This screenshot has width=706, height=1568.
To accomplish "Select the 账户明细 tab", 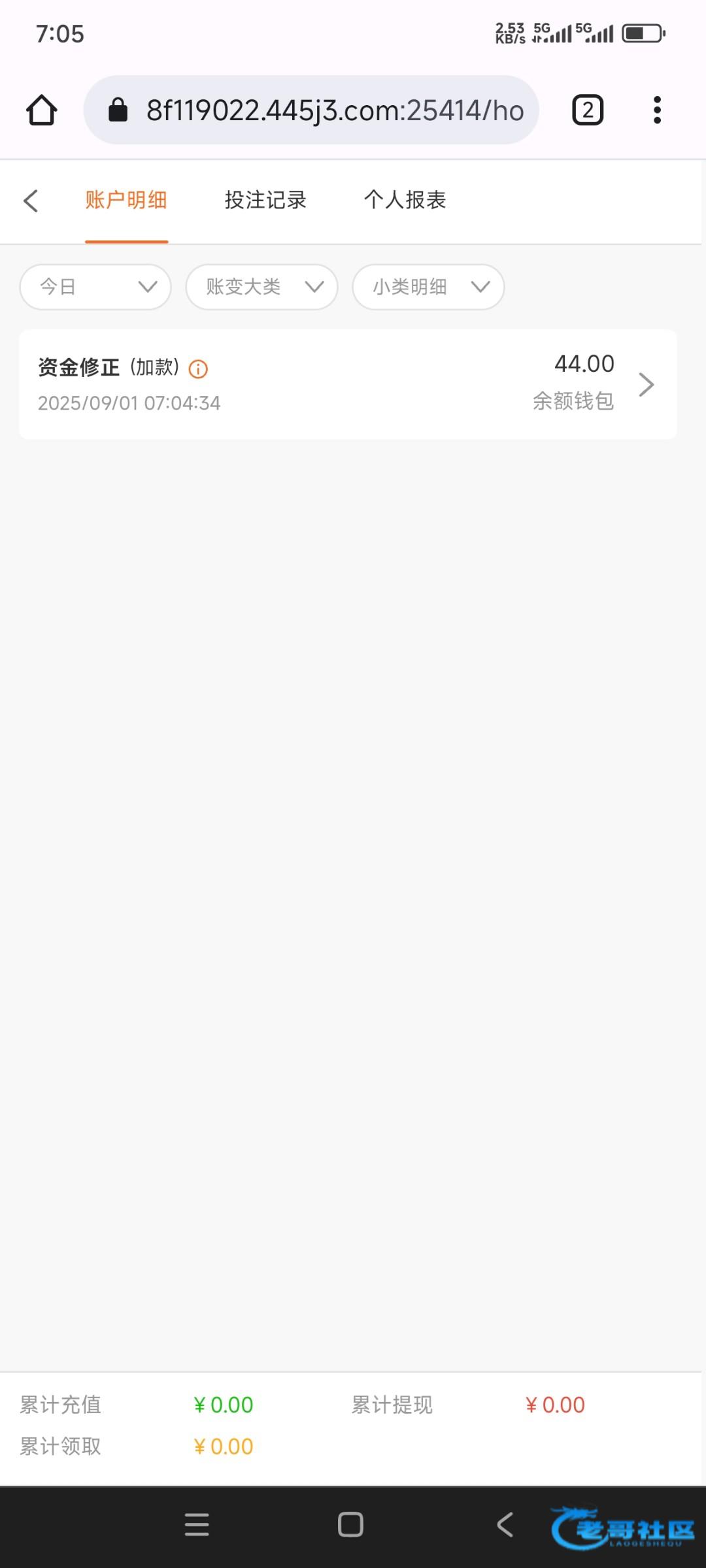I will coord(126,200).
